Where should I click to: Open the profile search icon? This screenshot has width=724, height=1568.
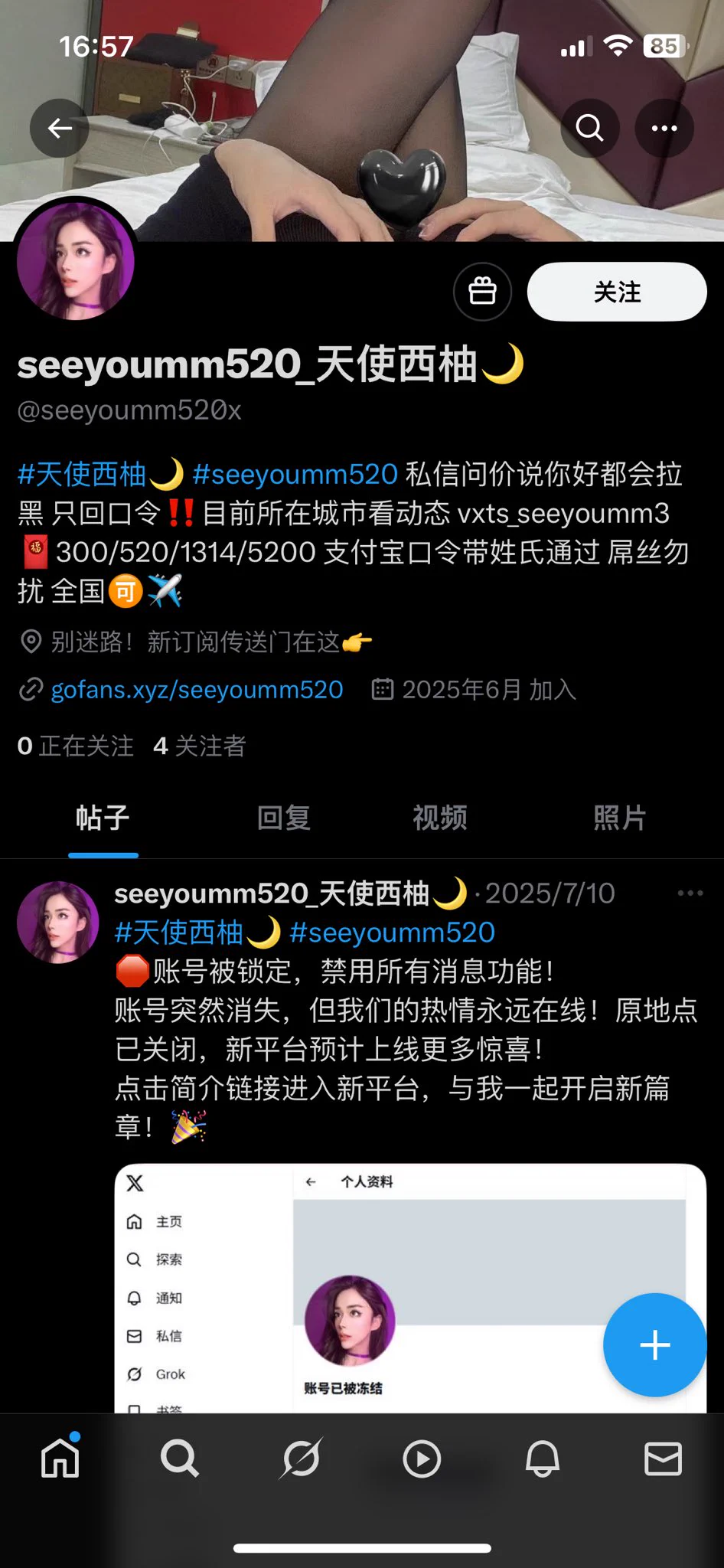point(589,128)
